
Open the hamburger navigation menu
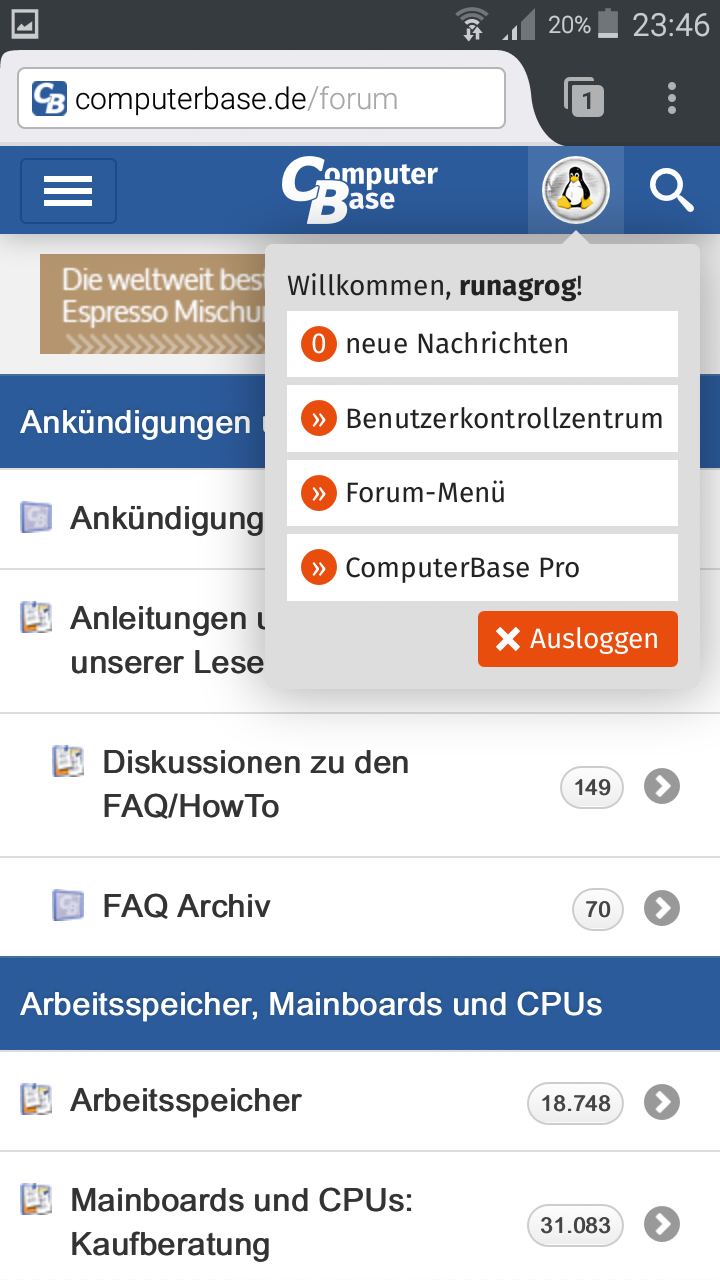coord(68,190)
